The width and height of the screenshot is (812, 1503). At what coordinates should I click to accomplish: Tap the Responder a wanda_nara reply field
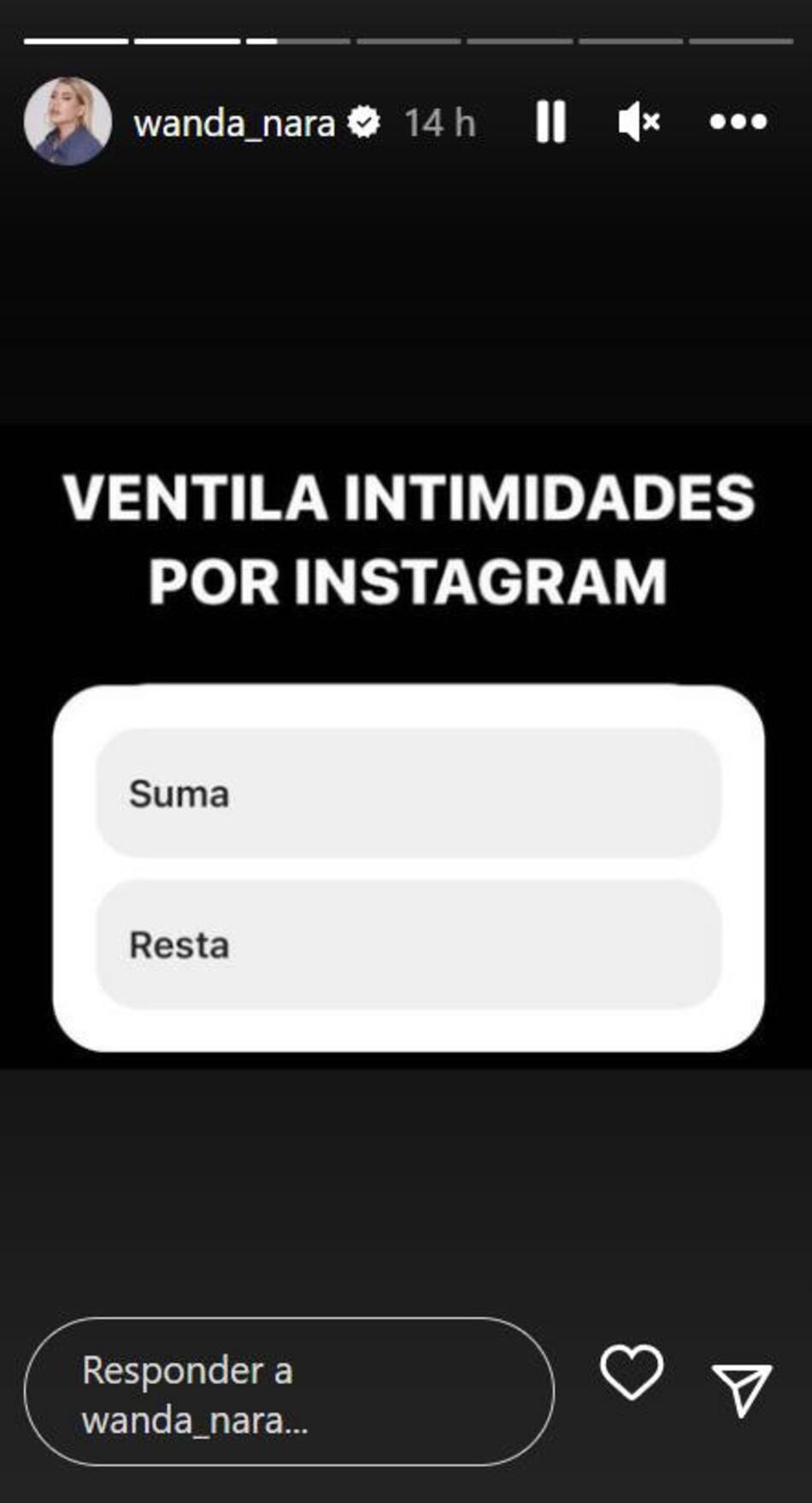click(x=289, y=1394)
